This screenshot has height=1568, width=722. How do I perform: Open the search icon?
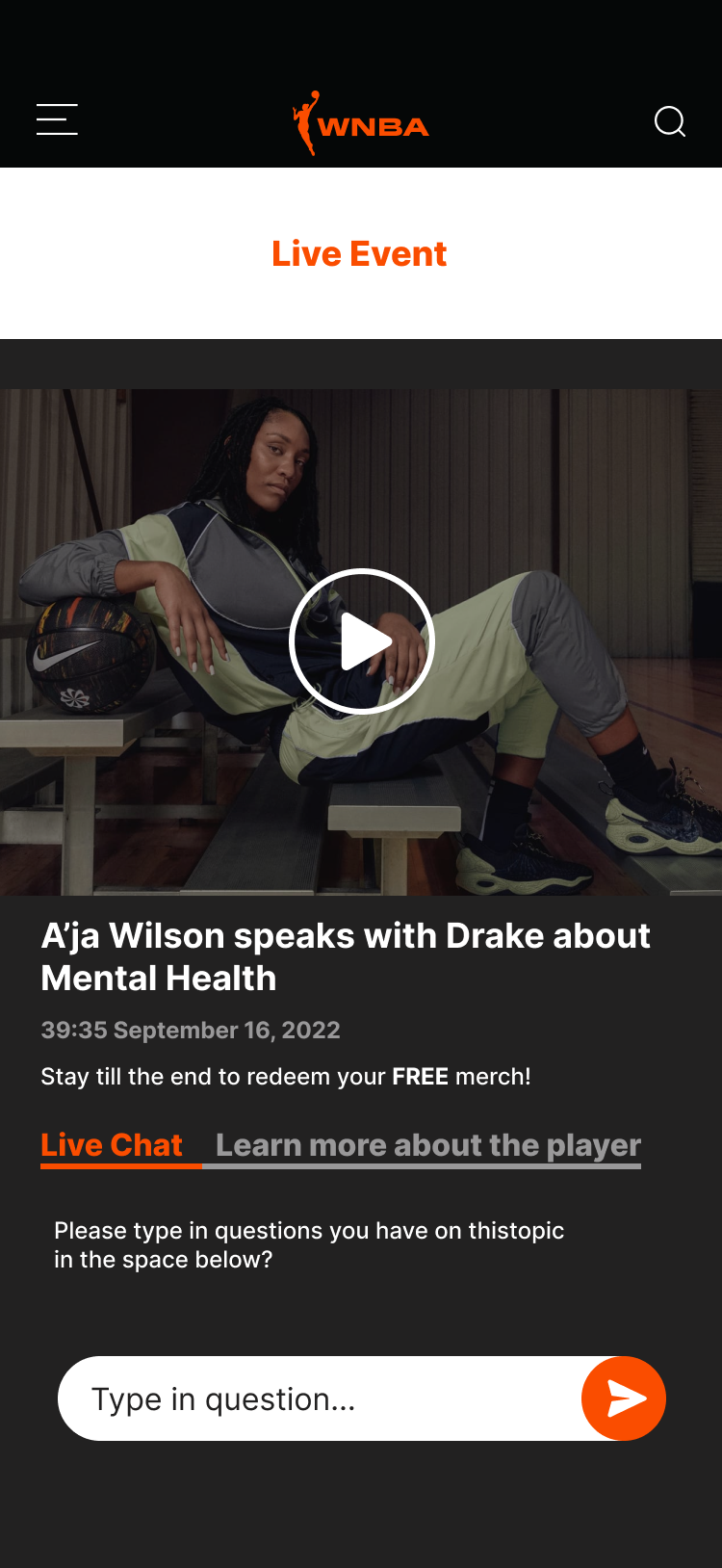point(669,121)
